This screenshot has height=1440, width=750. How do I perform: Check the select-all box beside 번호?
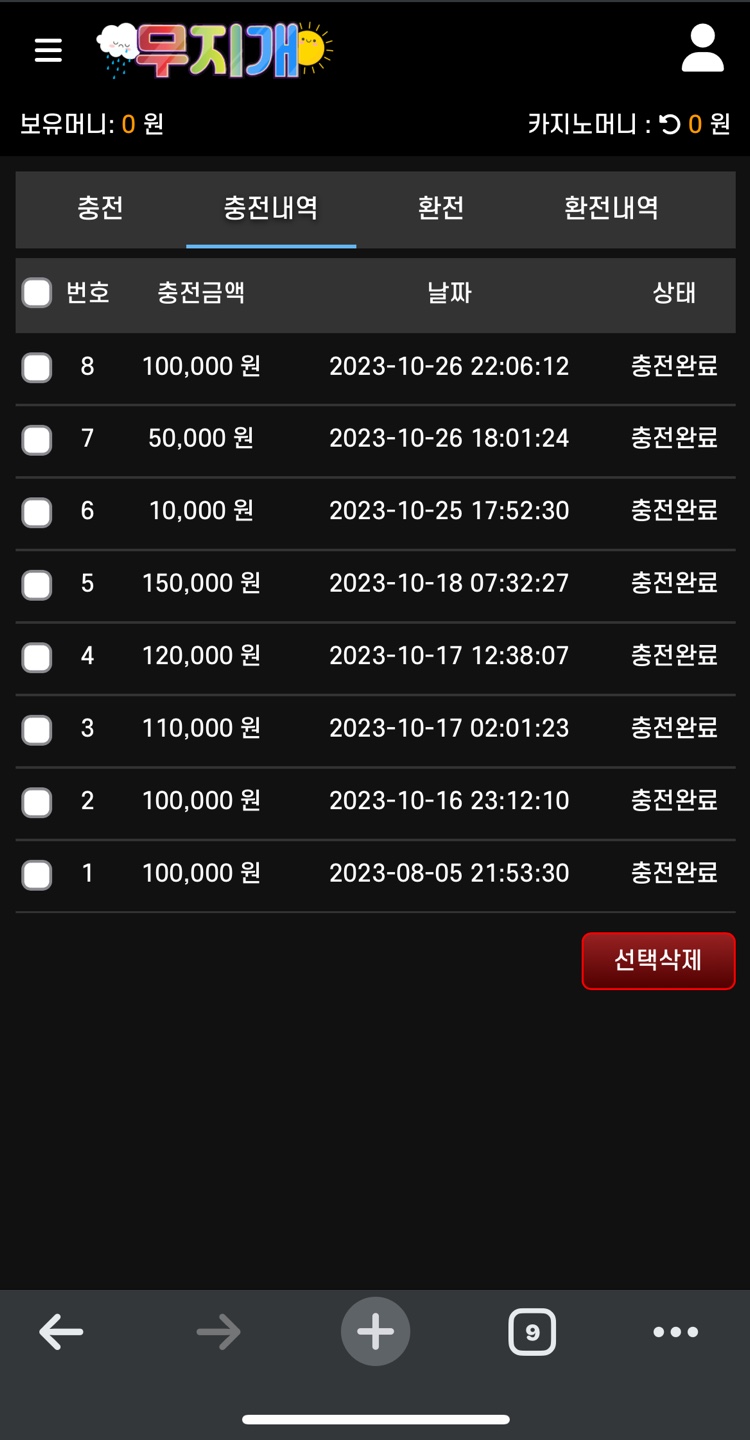click(x=37, y=293)
